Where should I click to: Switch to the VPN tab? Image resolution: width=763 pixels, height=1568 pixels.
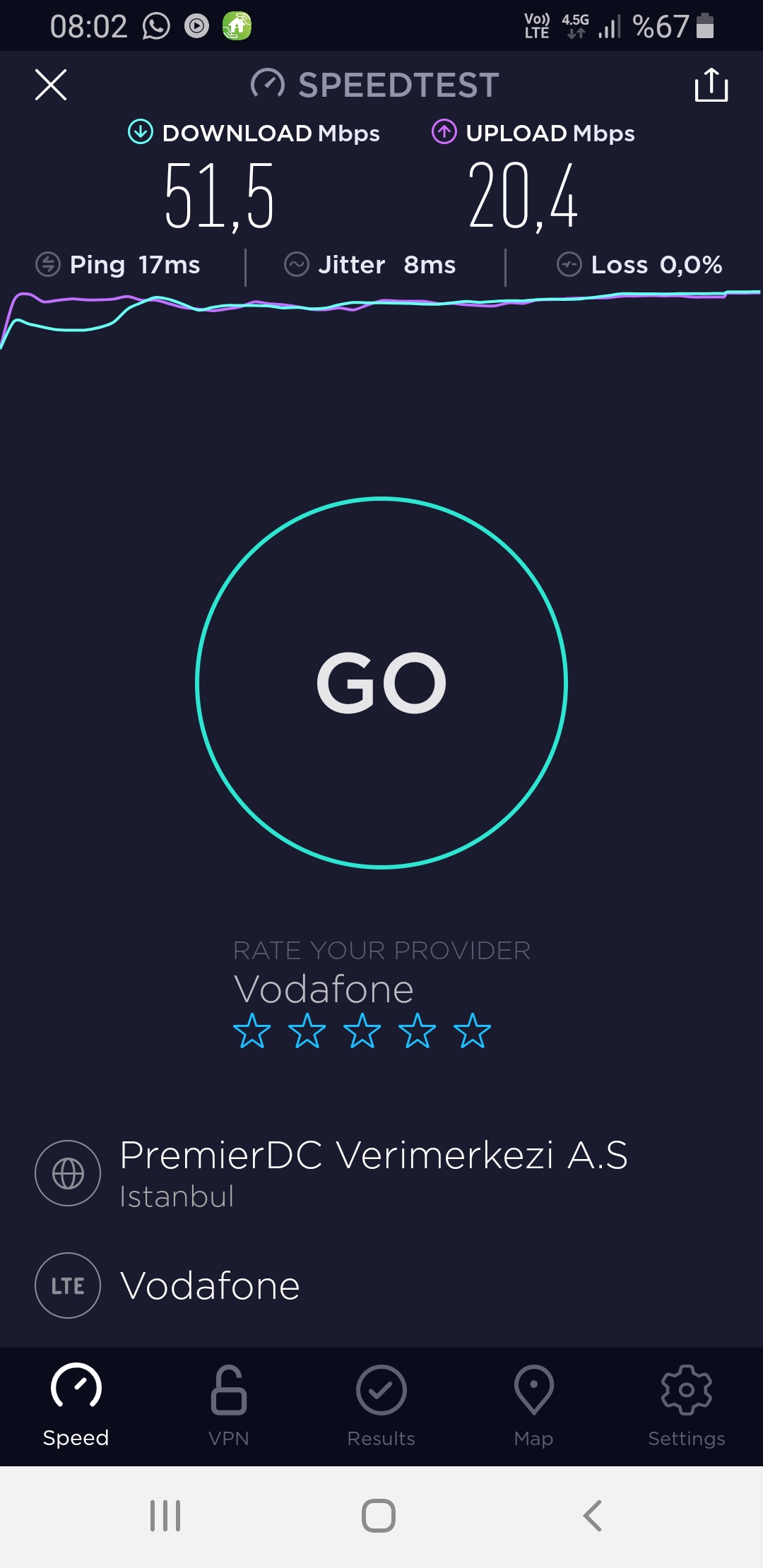tap(229, 1406)
